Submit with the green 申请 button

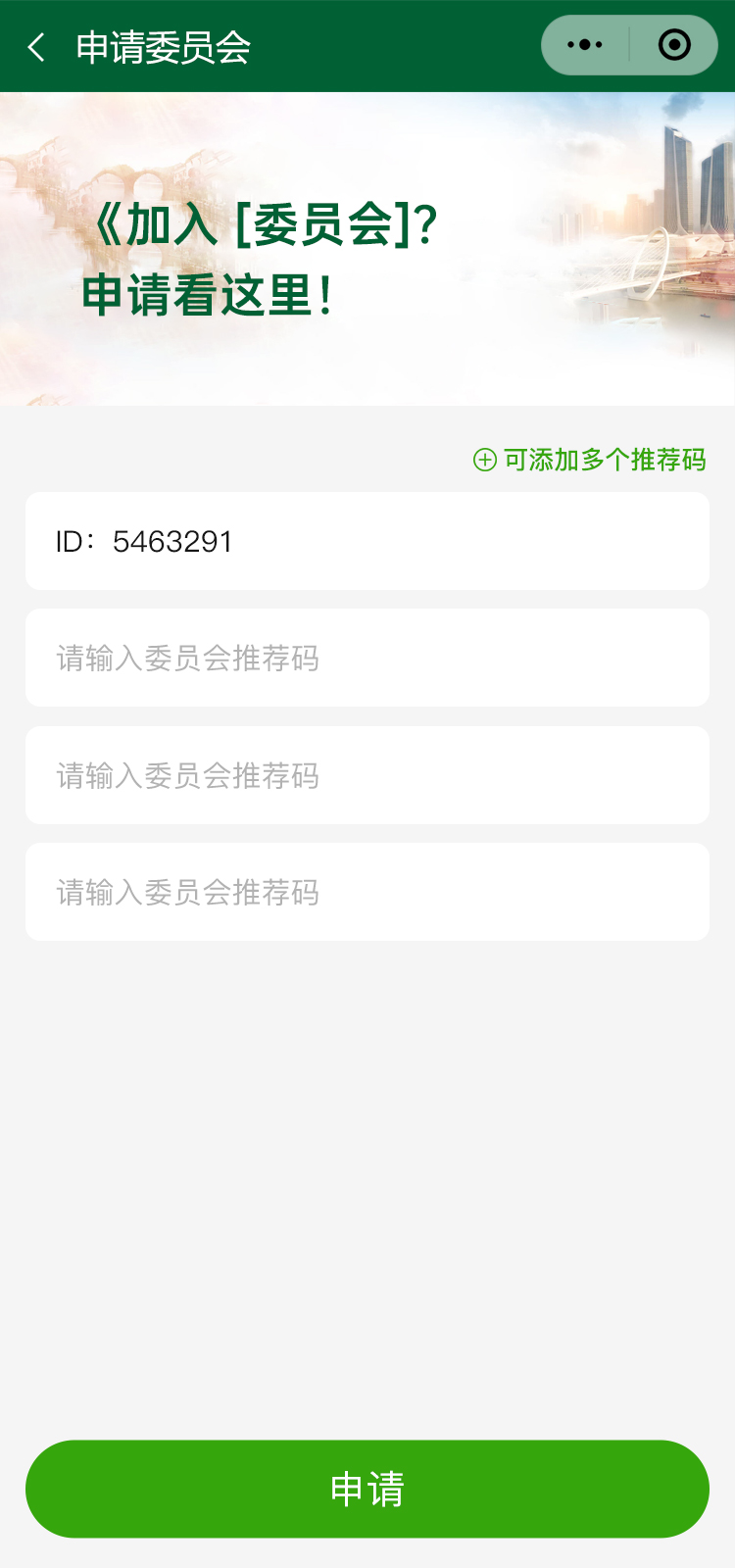367,1489
